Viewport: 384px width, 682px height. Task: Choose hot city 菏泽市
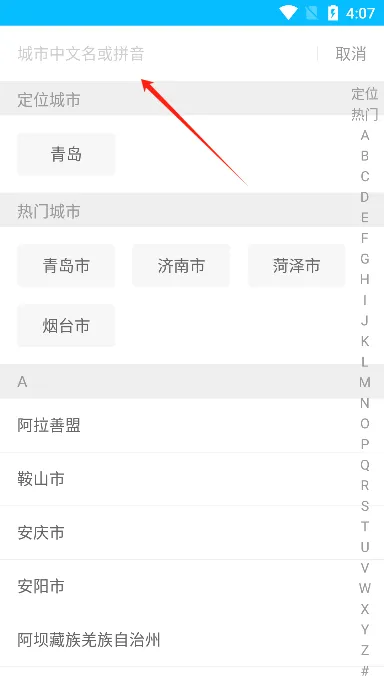click(x=297, y=265)
